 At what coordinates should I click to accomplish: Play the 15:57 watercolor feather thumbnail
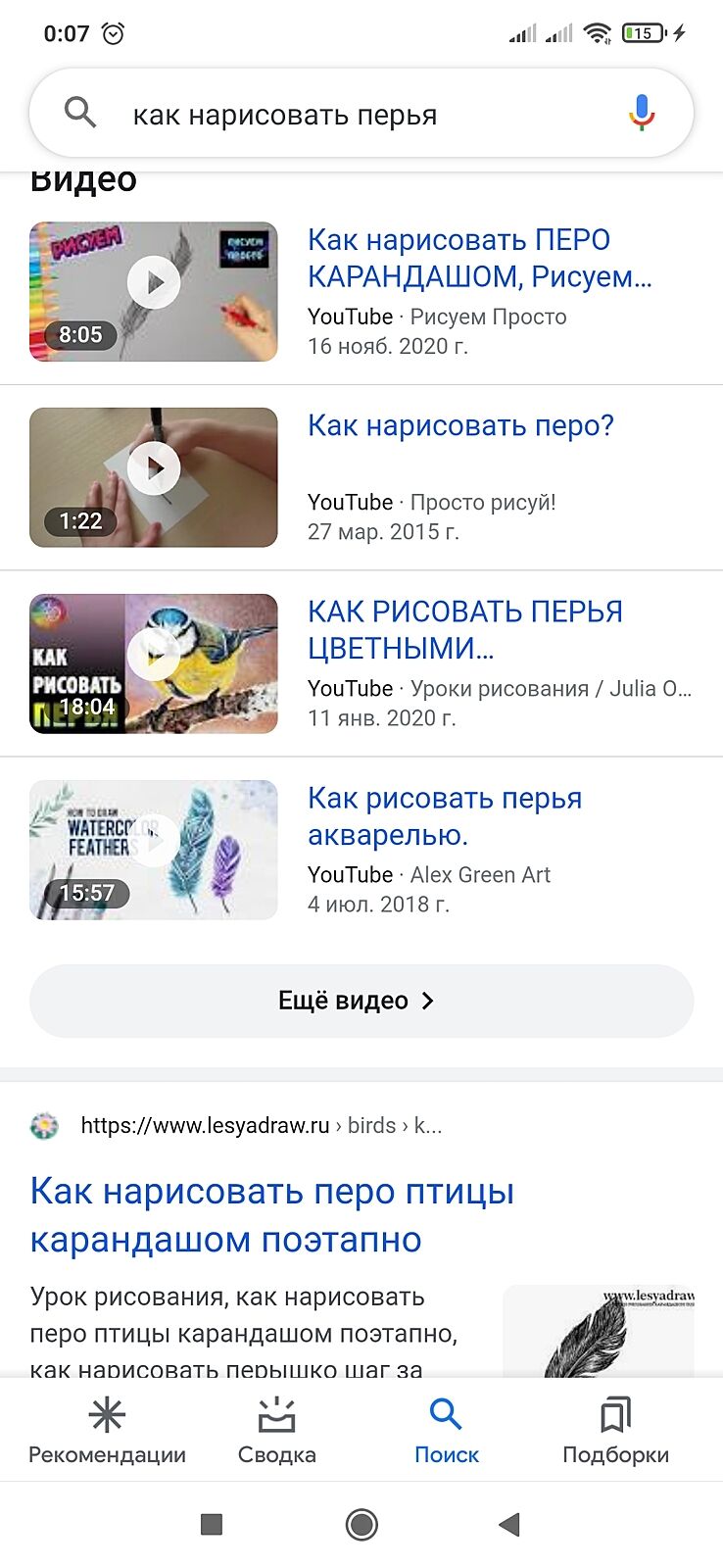154,850
